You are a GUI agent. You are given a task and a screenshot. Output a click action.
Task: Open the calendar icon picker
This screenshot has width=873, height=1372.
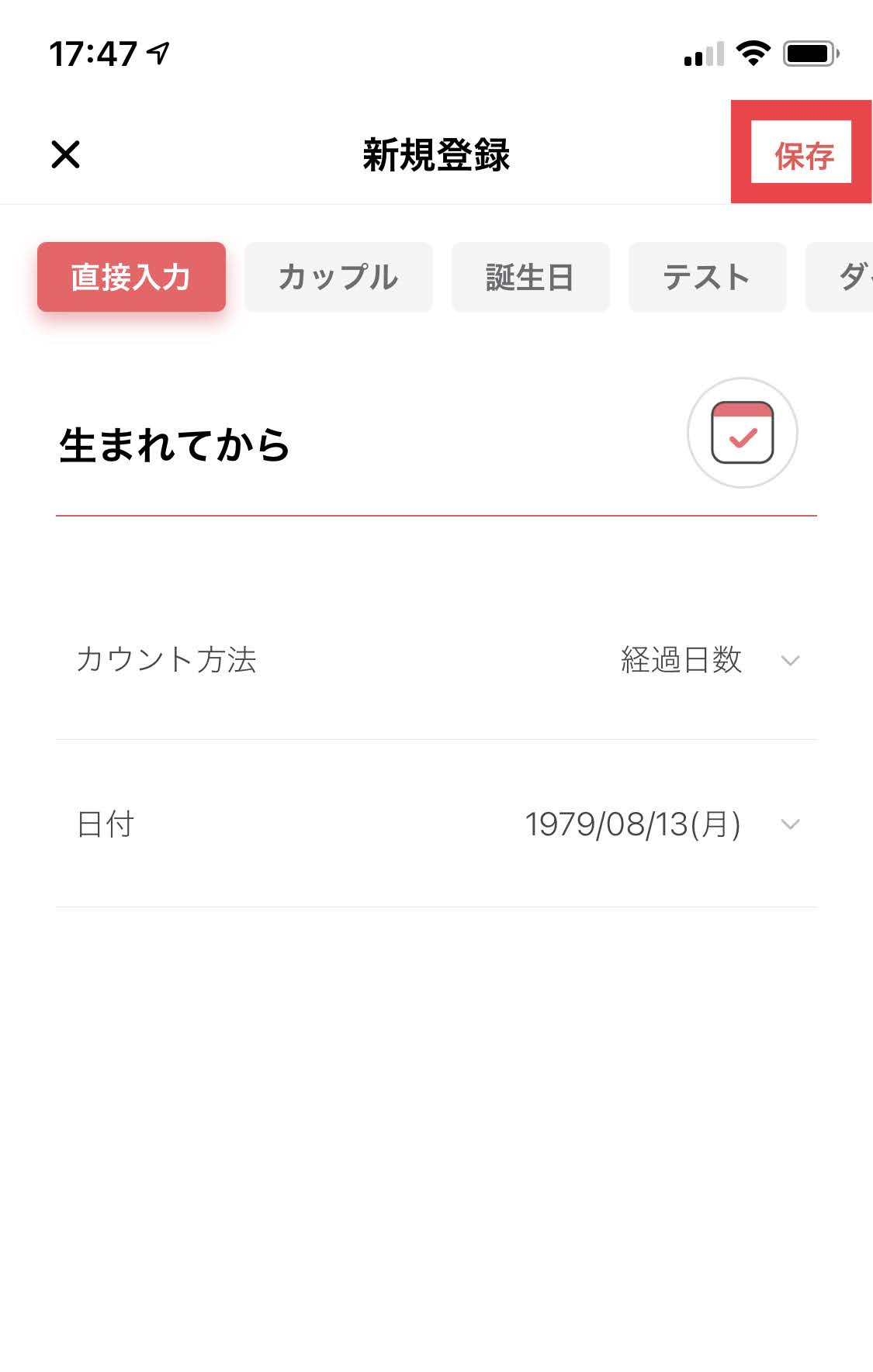[x=742, y=433]
